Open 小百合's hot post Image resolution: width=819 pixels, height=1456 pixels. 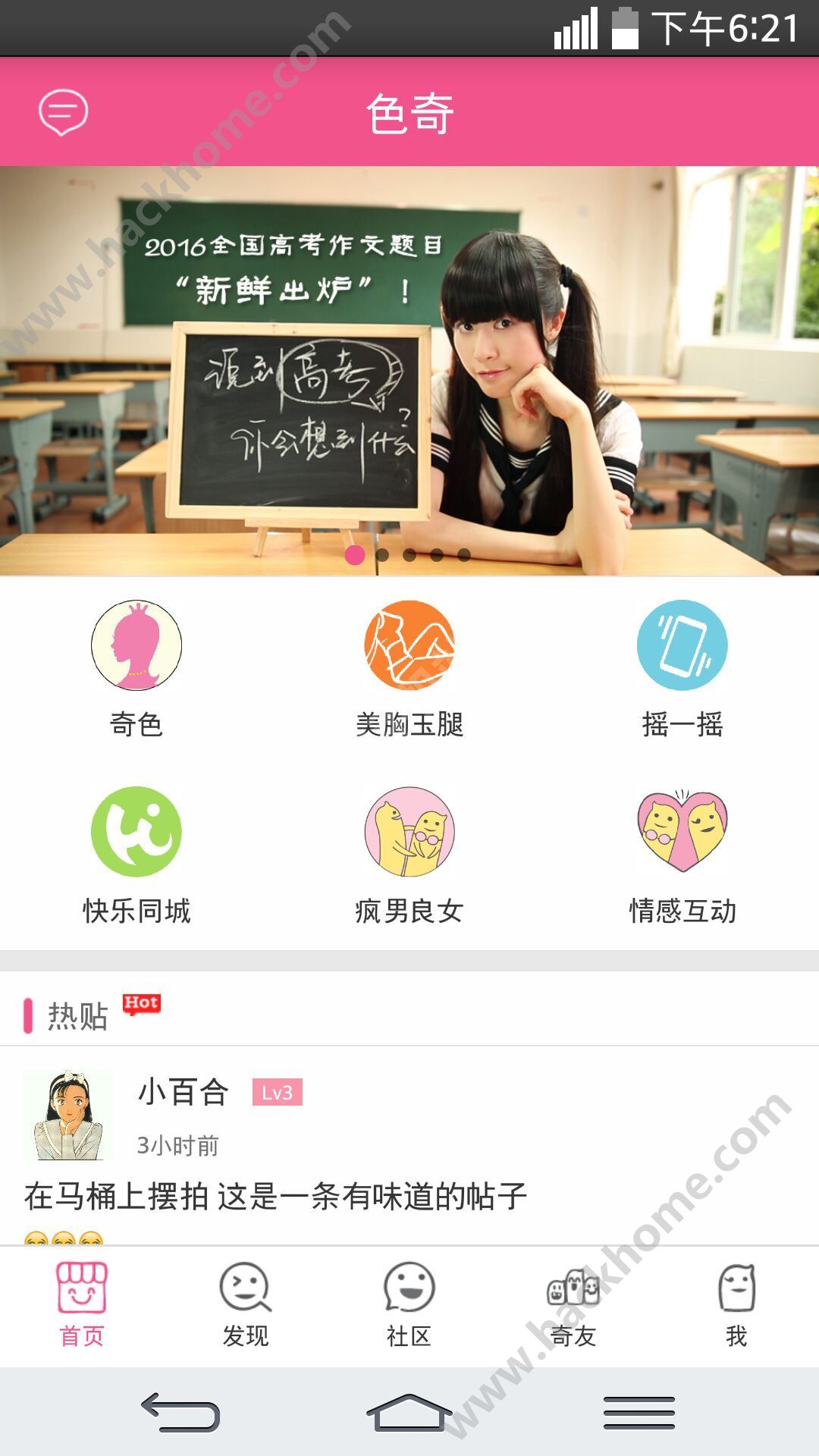[x=276, y=1196]
